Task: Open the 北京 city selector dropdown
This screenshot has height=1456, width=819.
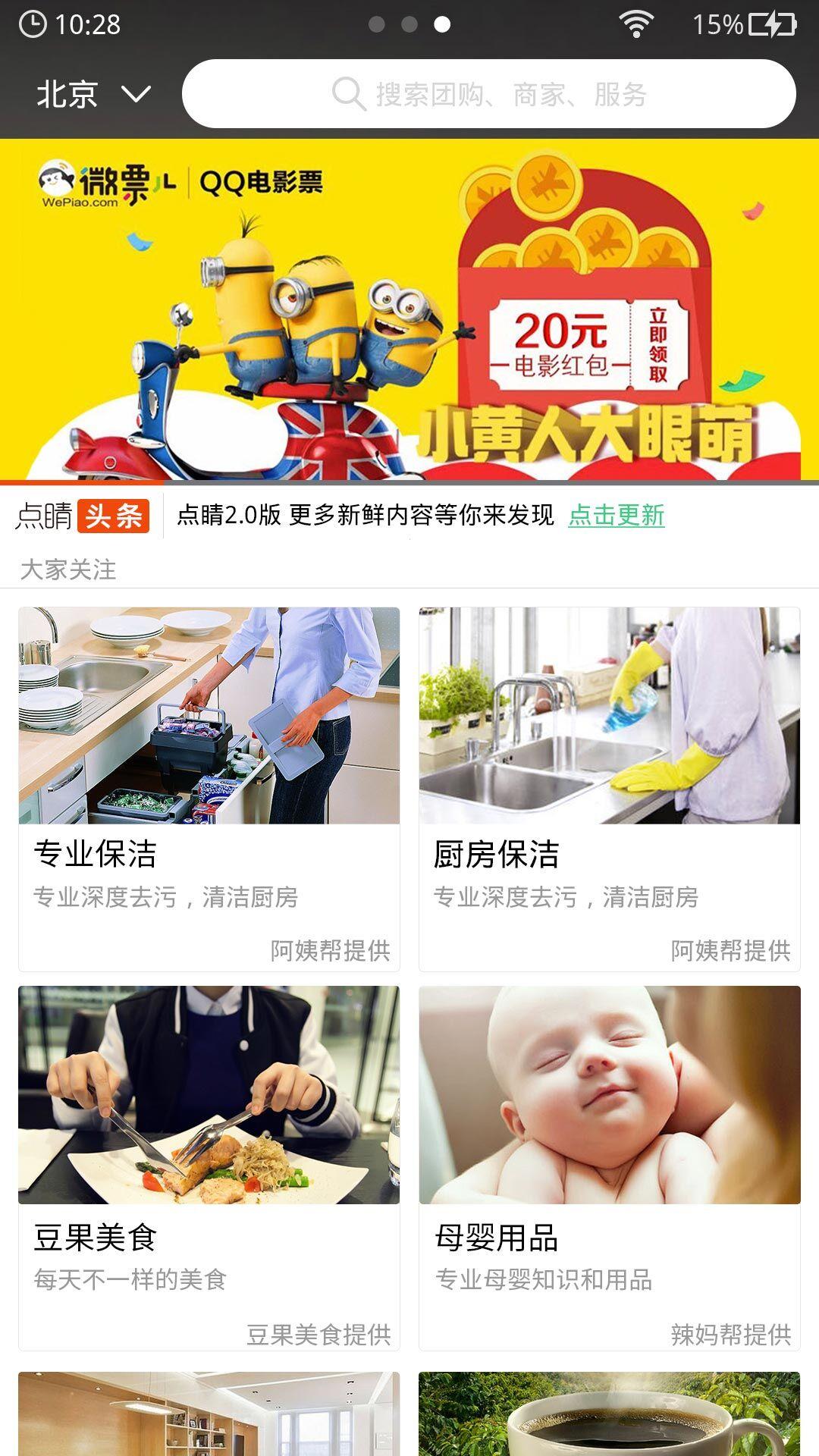Action: [x=94, y=94]
